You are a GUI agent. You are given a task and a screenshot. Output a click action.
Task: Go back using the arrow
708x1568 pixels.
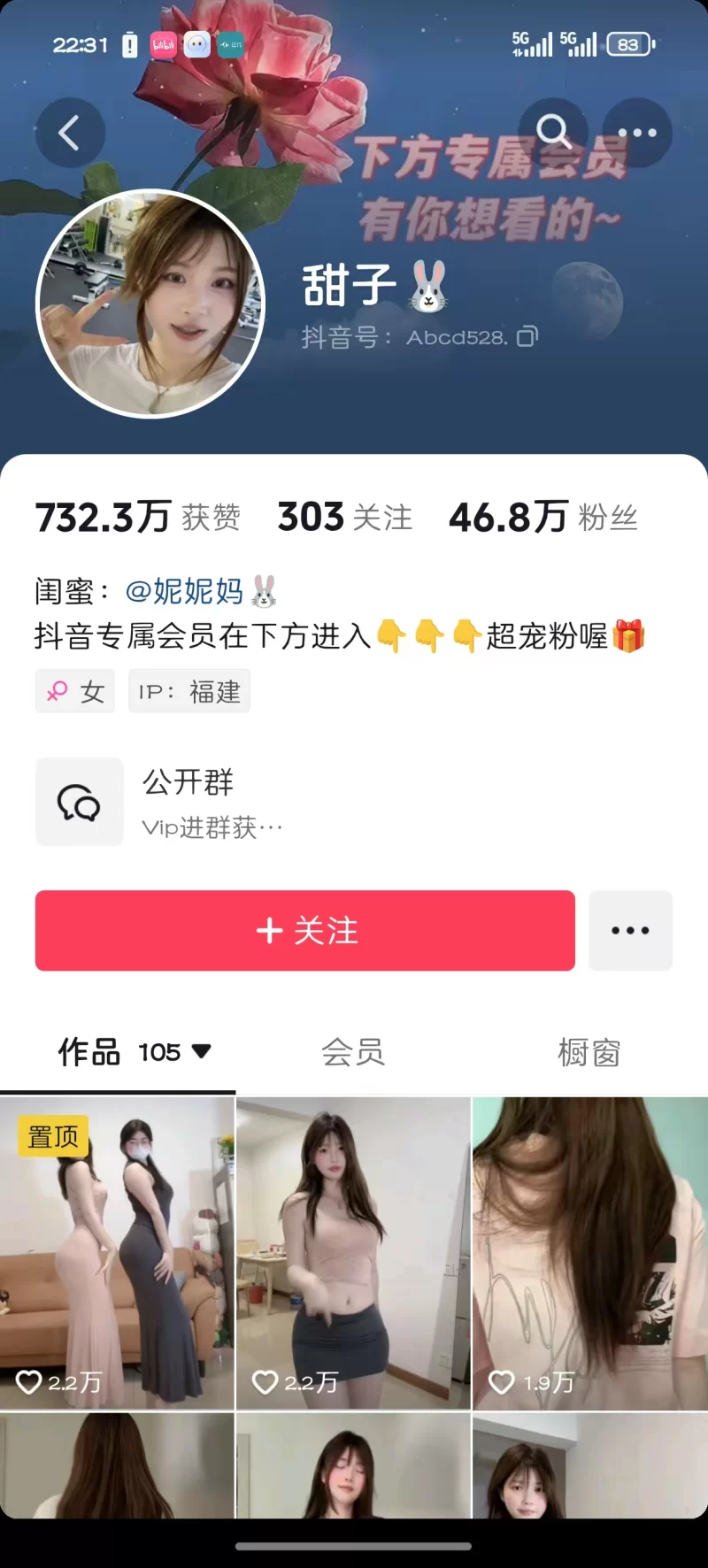pos(70,134)
